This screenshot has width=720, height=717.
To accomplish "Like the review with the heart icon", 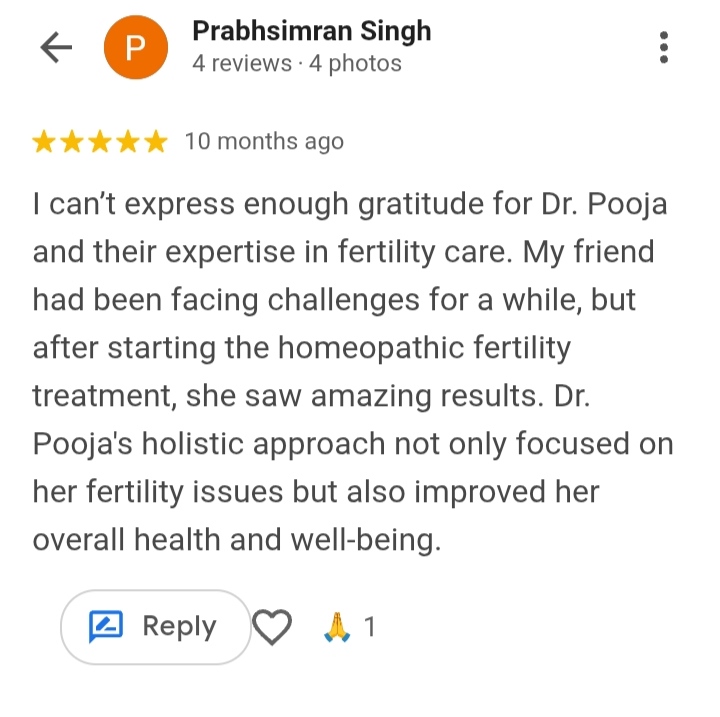I will (271, 628).
